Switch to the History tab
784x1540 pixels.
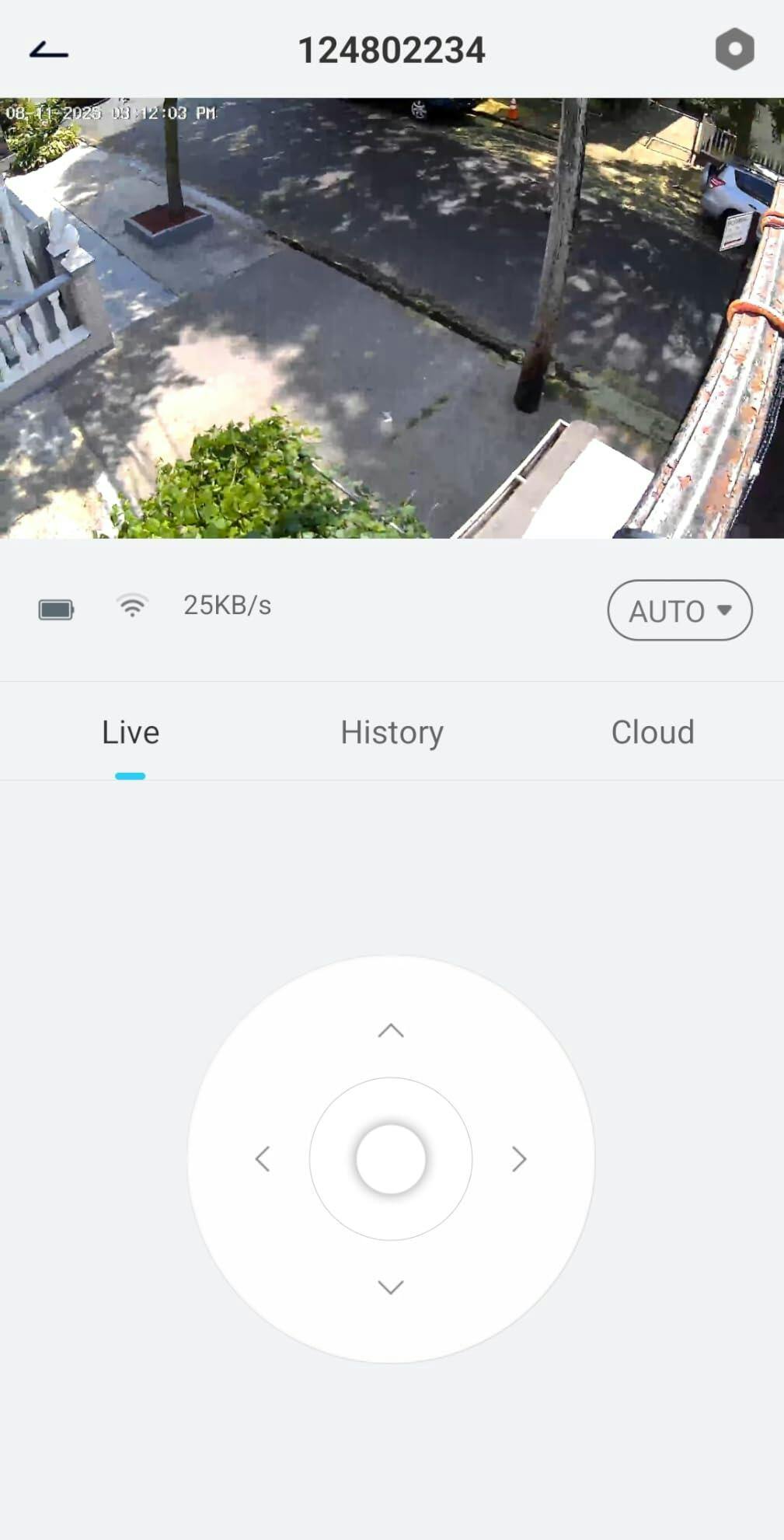(x=392, y=732)
